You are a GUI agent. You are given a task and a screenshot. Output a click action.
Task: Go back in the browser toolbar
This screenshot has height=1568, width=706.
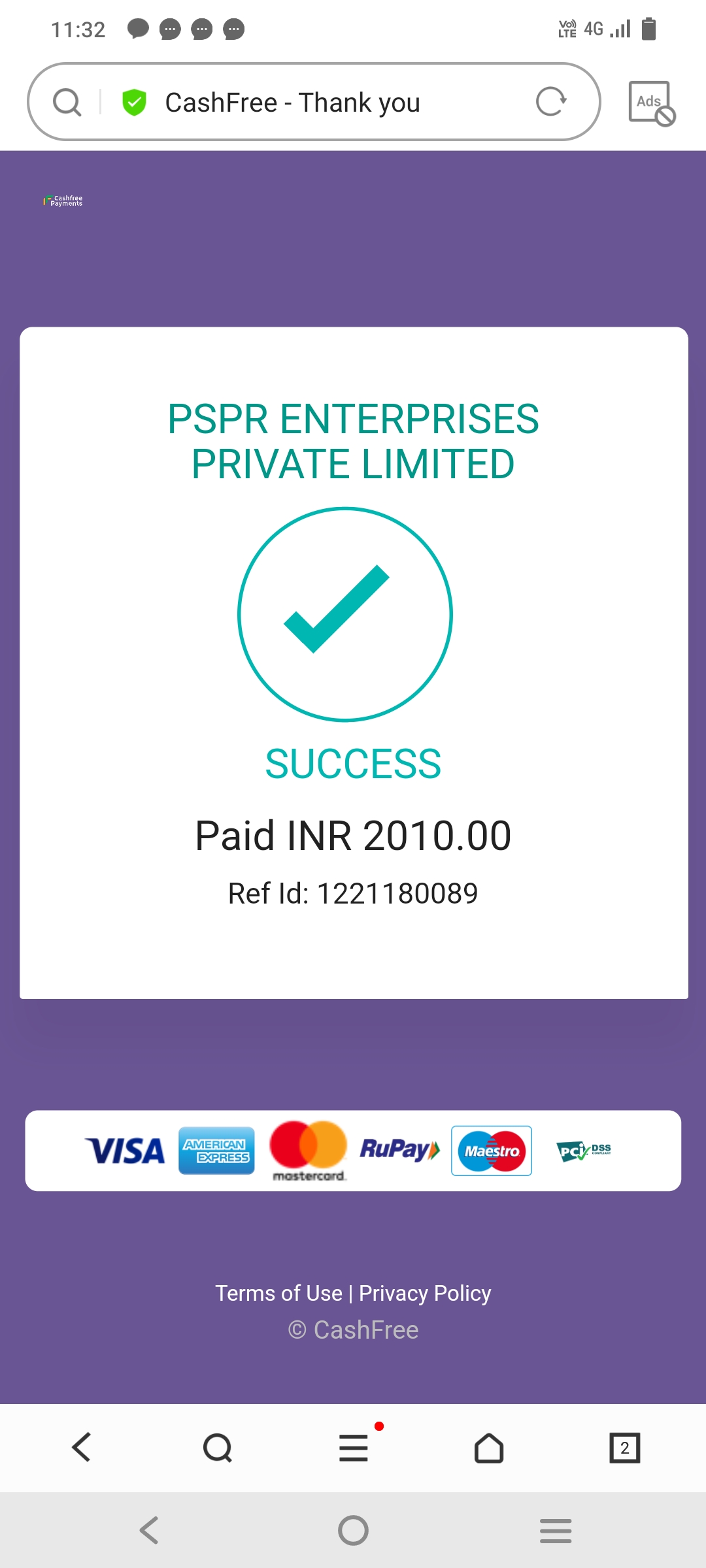(x=82, y=1448)
